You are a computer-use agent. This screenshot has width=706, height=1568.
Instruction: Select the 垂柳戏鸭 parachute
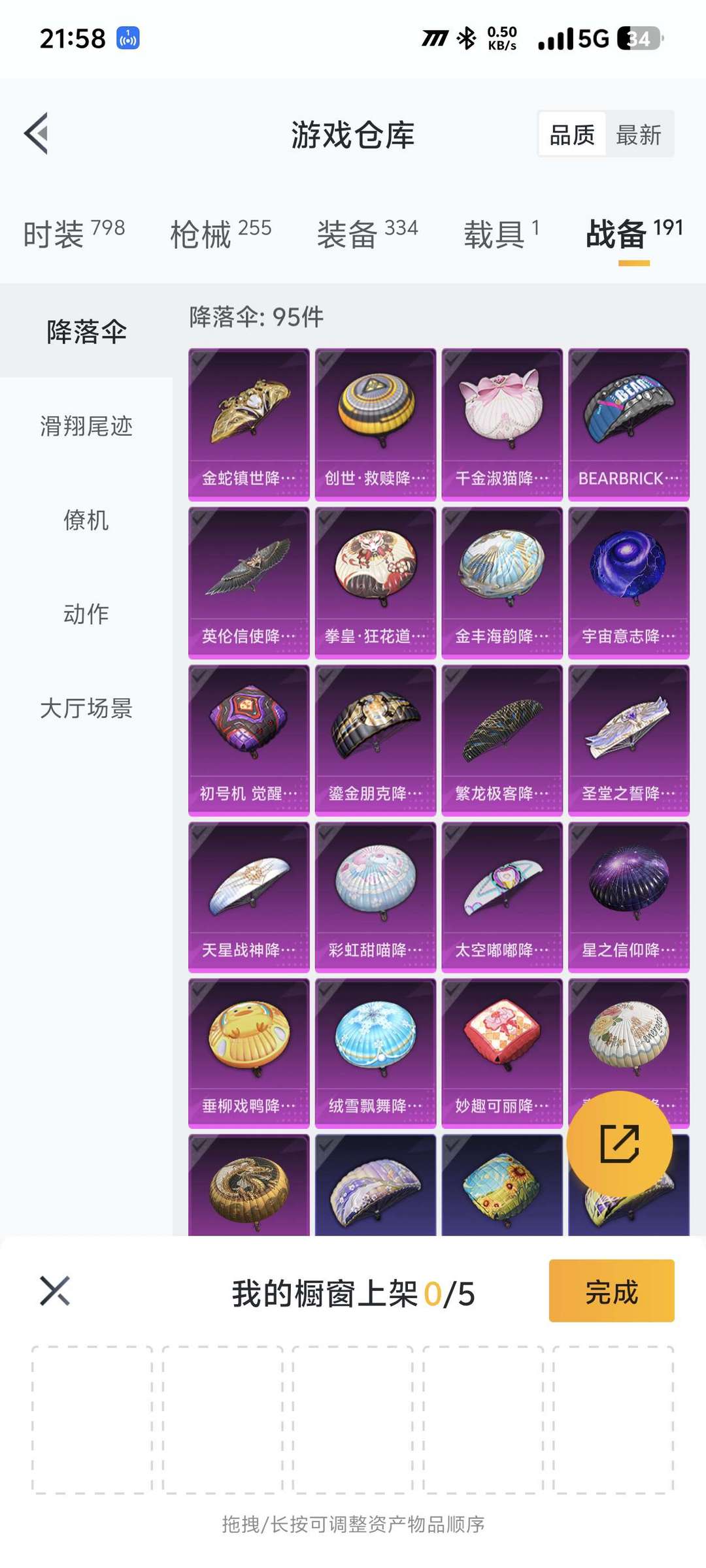point(248,1053)
